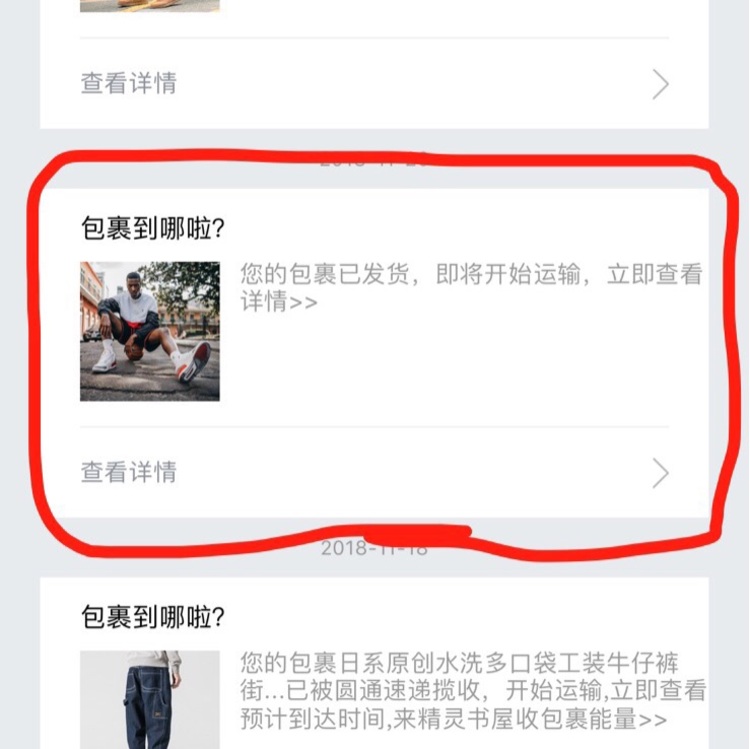
Task: Open 查看详情 under the 已发货 package message
Action: click(373, 472)
